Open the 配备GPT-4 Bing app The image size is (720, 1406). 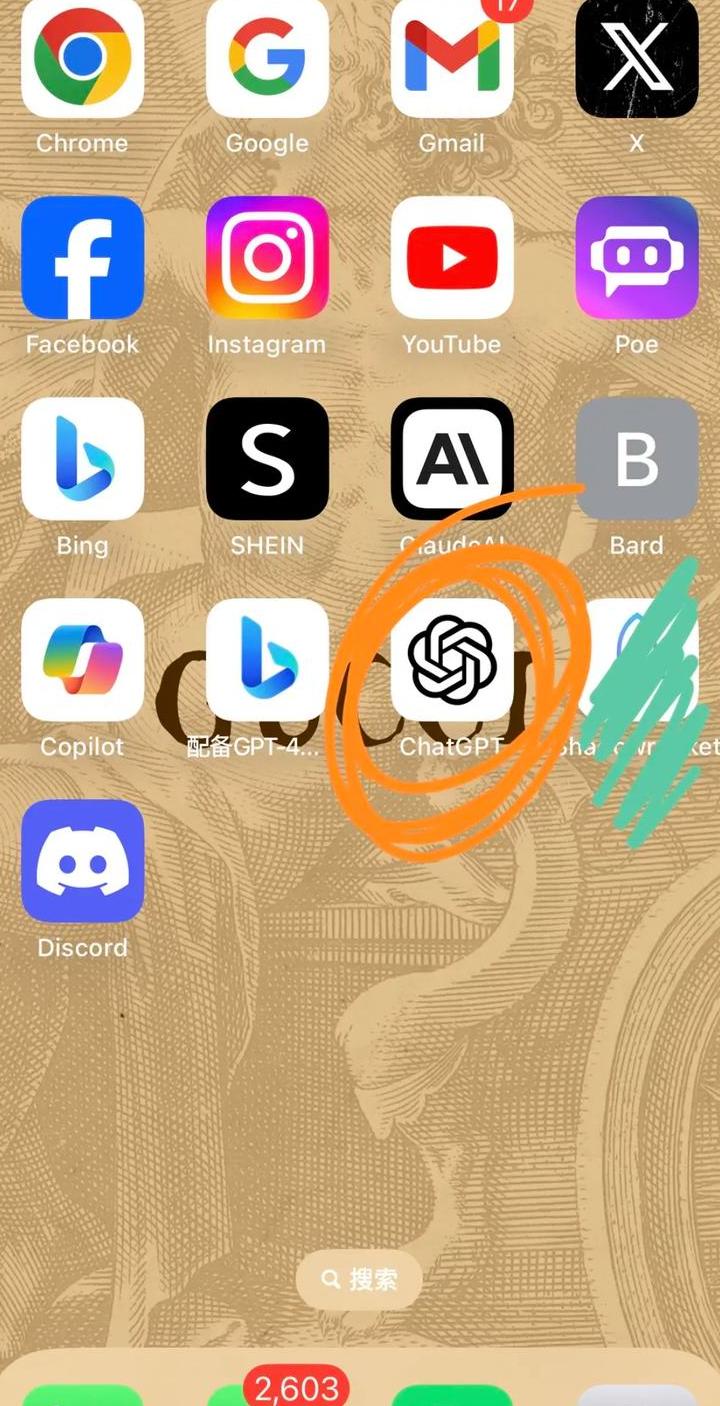[267, 660]
